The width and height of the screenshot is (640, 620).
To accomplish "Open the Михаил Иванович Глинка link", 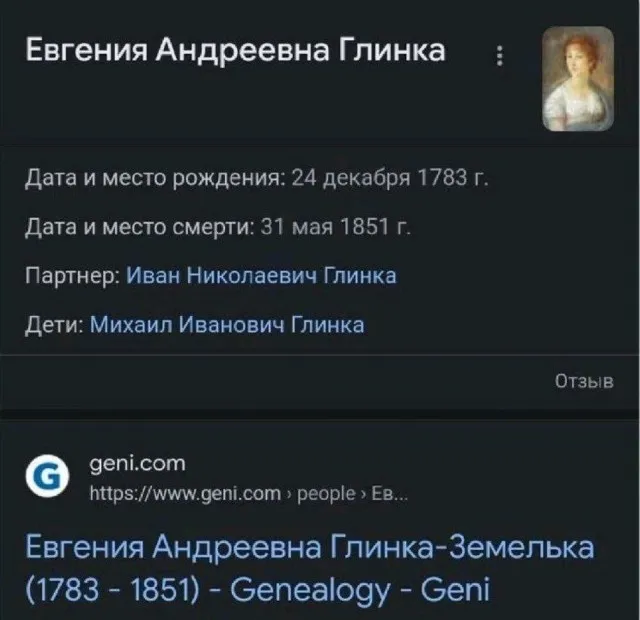I will click(227, 324).
